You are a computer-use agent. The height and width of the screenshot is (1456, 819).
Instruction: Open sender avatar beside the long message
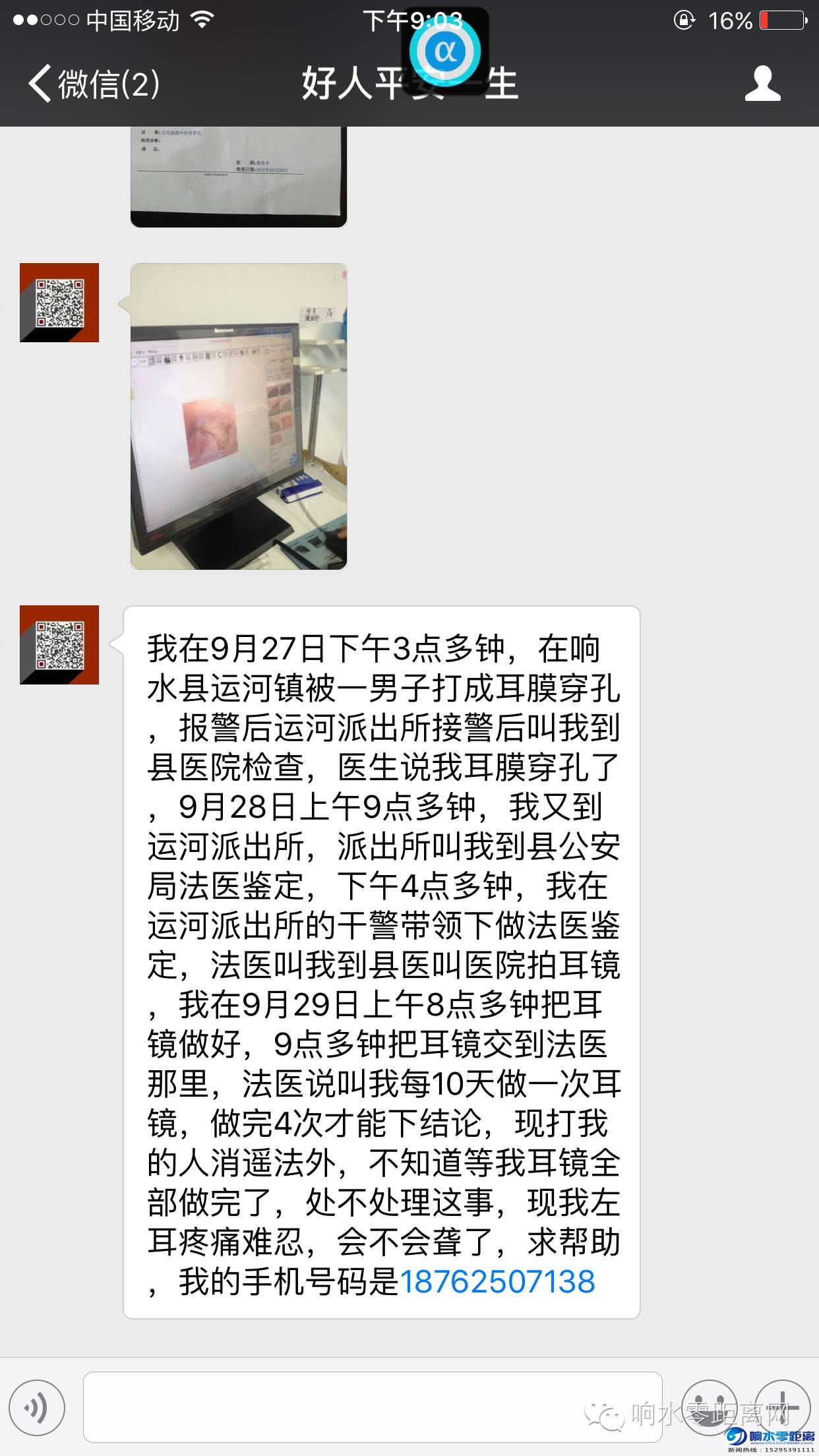[x=59, y=645]
